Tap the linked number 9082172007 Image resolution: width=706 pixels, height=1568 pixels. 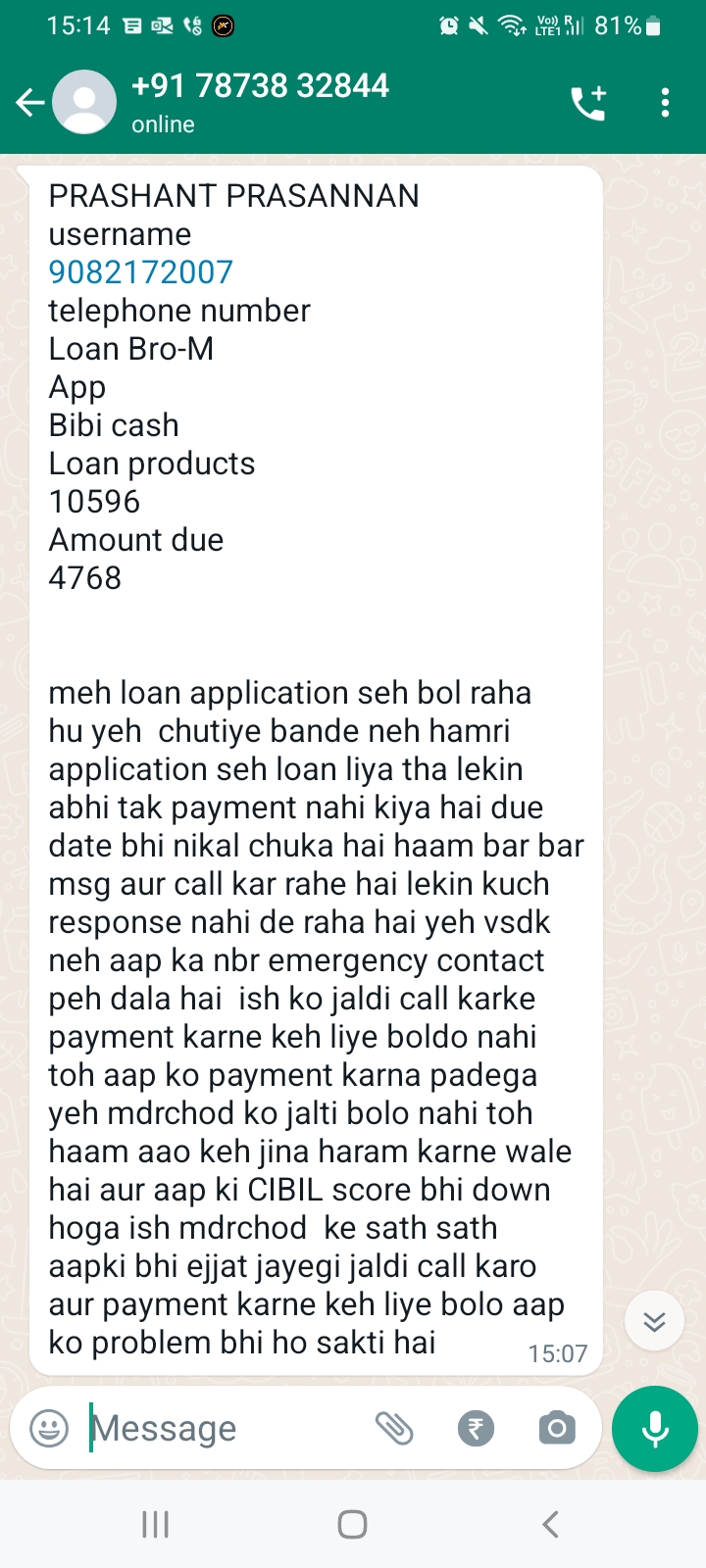(x=140, y=272)
